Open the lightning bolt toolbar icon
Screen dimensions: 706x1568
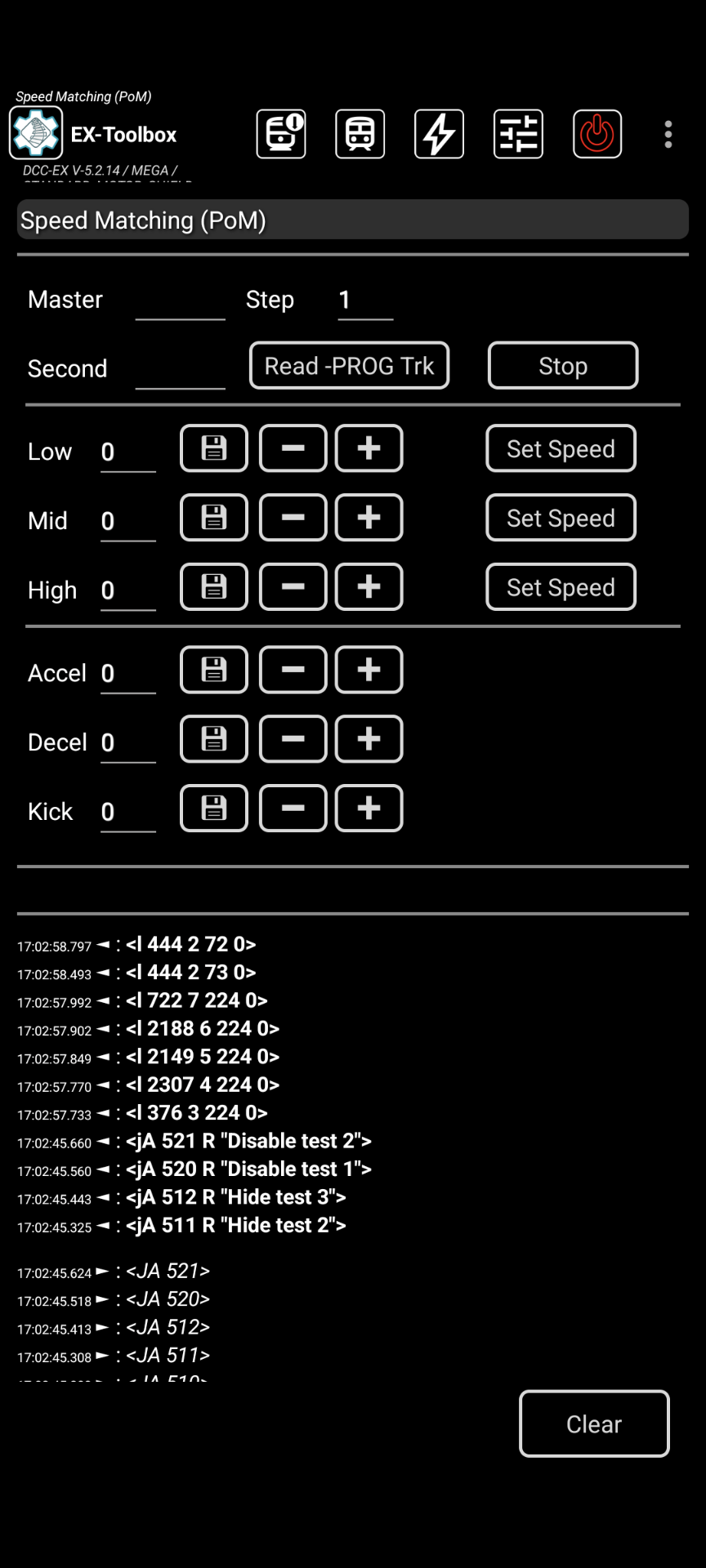click(x=439, y=134)
